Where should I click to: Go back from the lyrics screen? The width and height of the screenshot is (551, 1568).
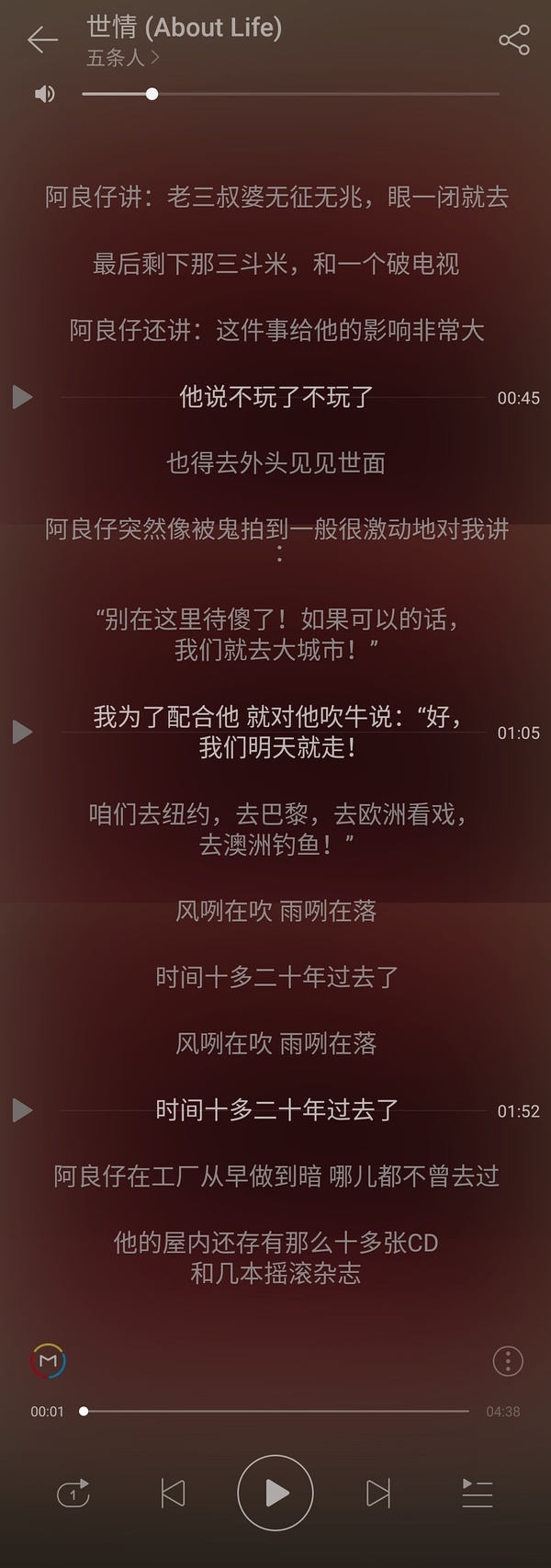pyautogui.click(x=42, y=40)
